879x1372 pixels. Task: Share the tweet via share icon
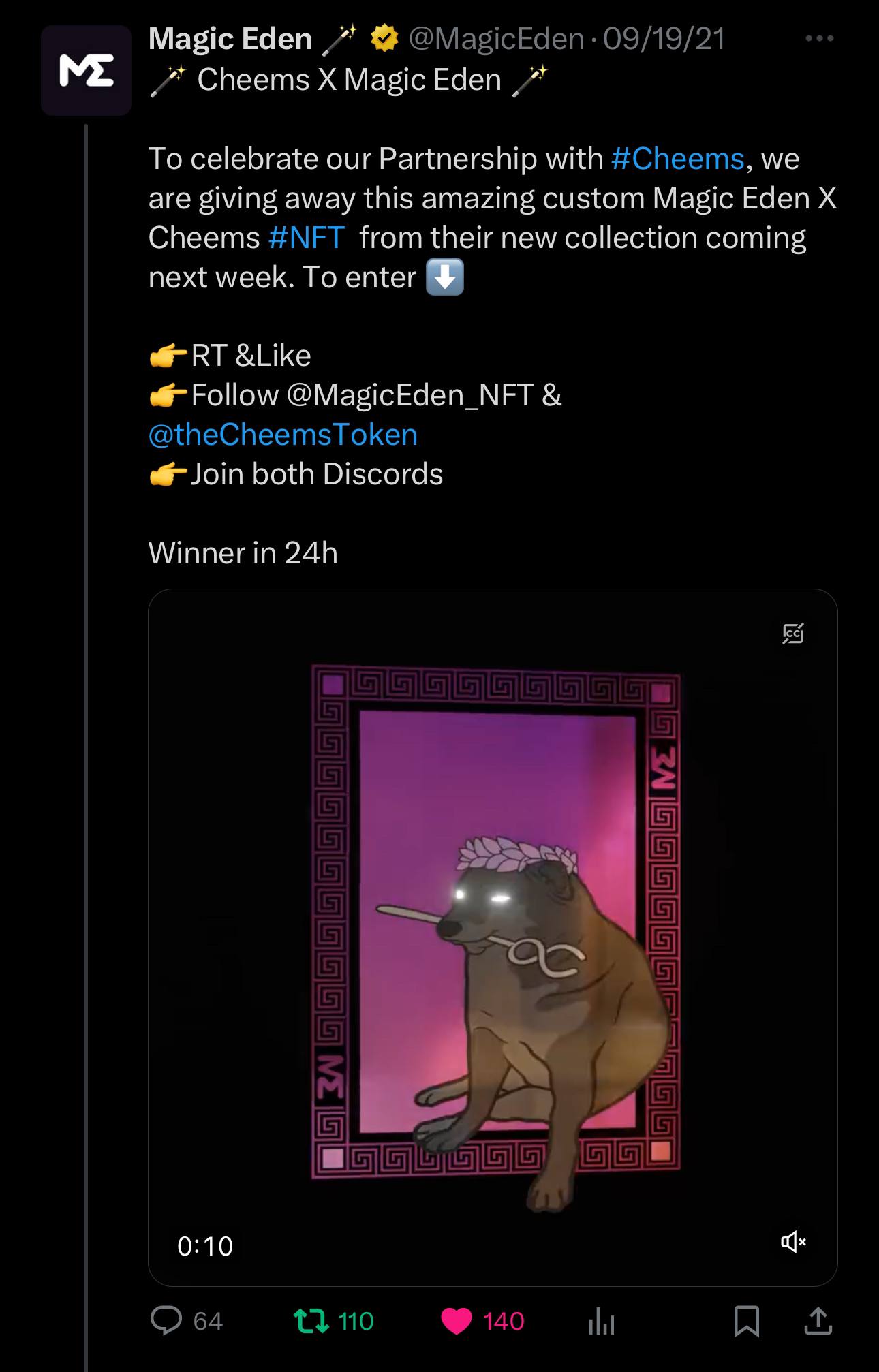click(818, 1321)
